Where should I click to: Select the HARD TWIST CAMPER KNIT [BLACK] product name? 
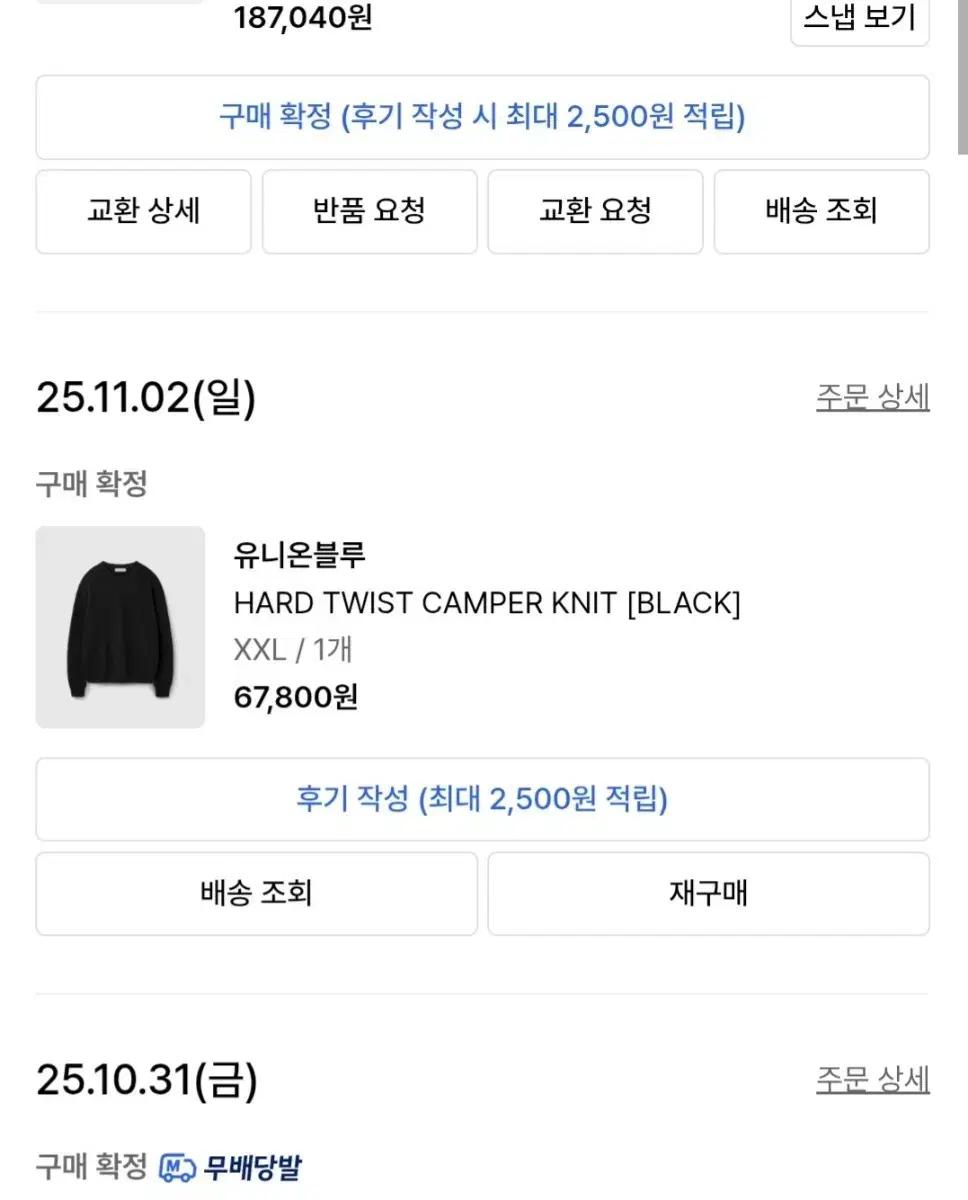487,603
